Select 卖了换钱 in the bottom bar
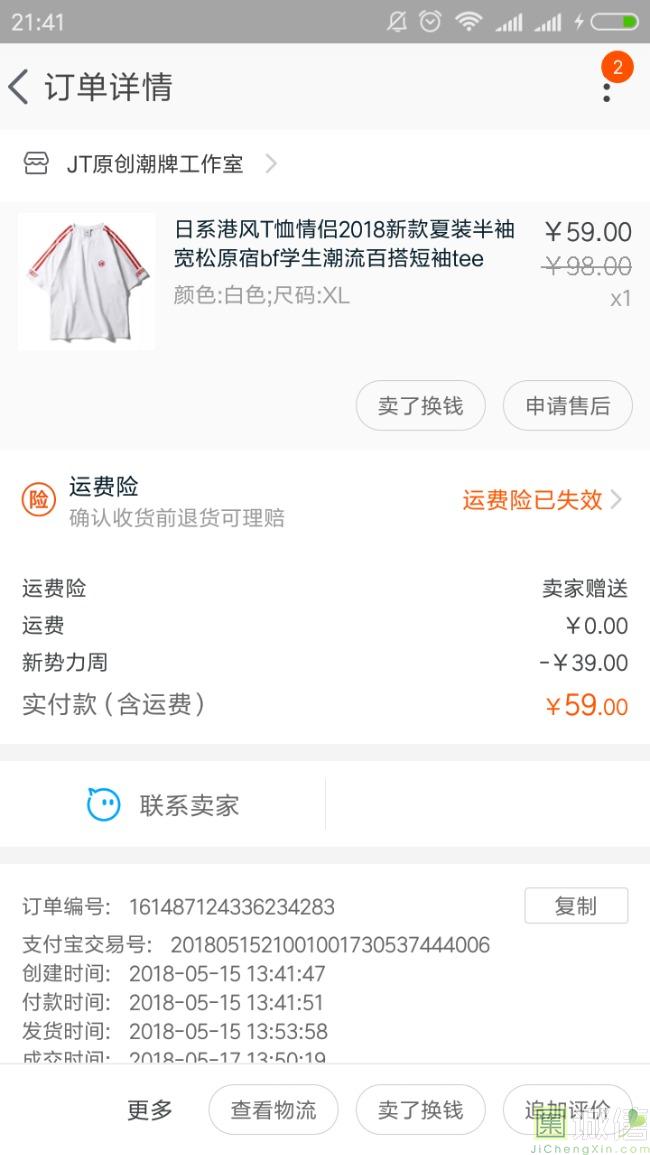Screen dimensions: 650x1155 pos(420,1110)
